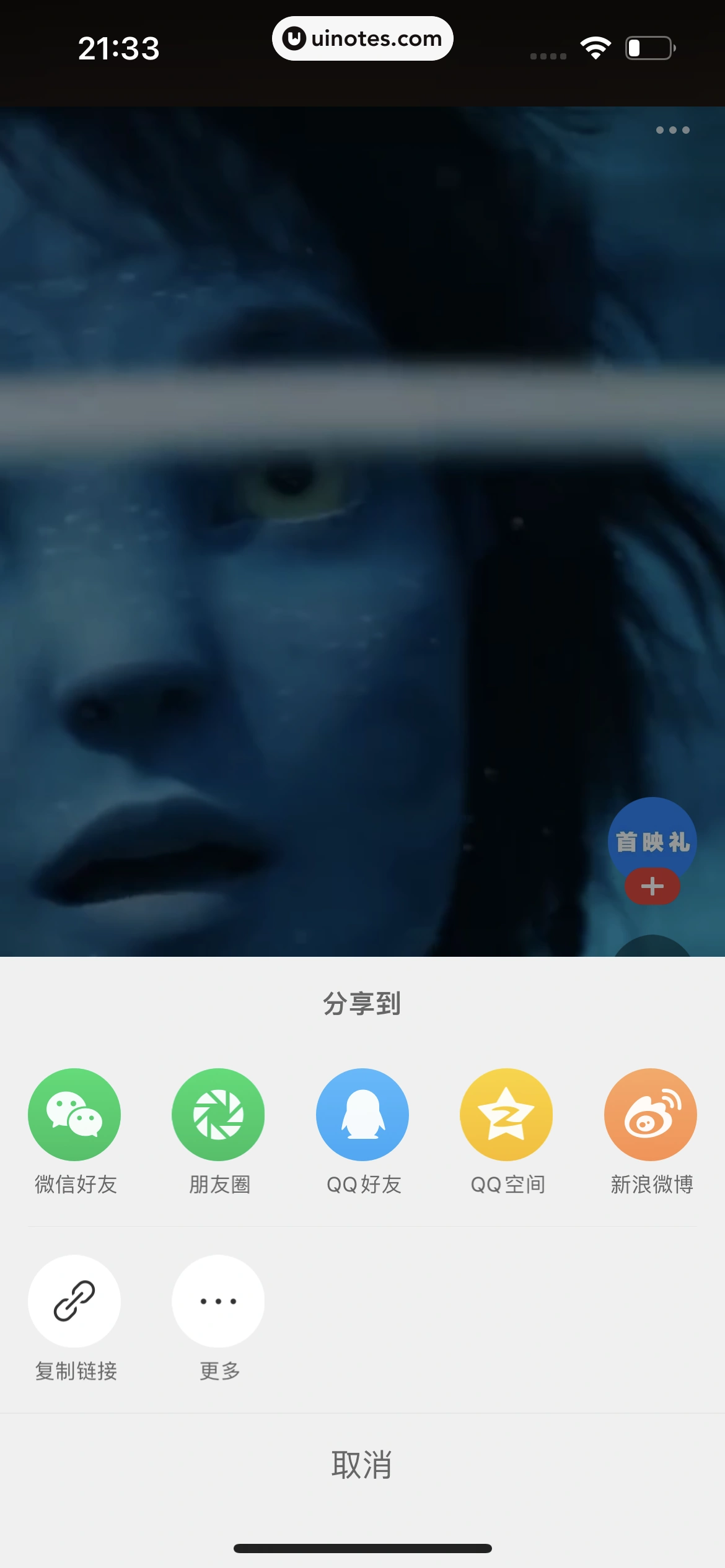Open 更多 for more share options
Screen dimensions: 725x1568
click(218, 1301)
